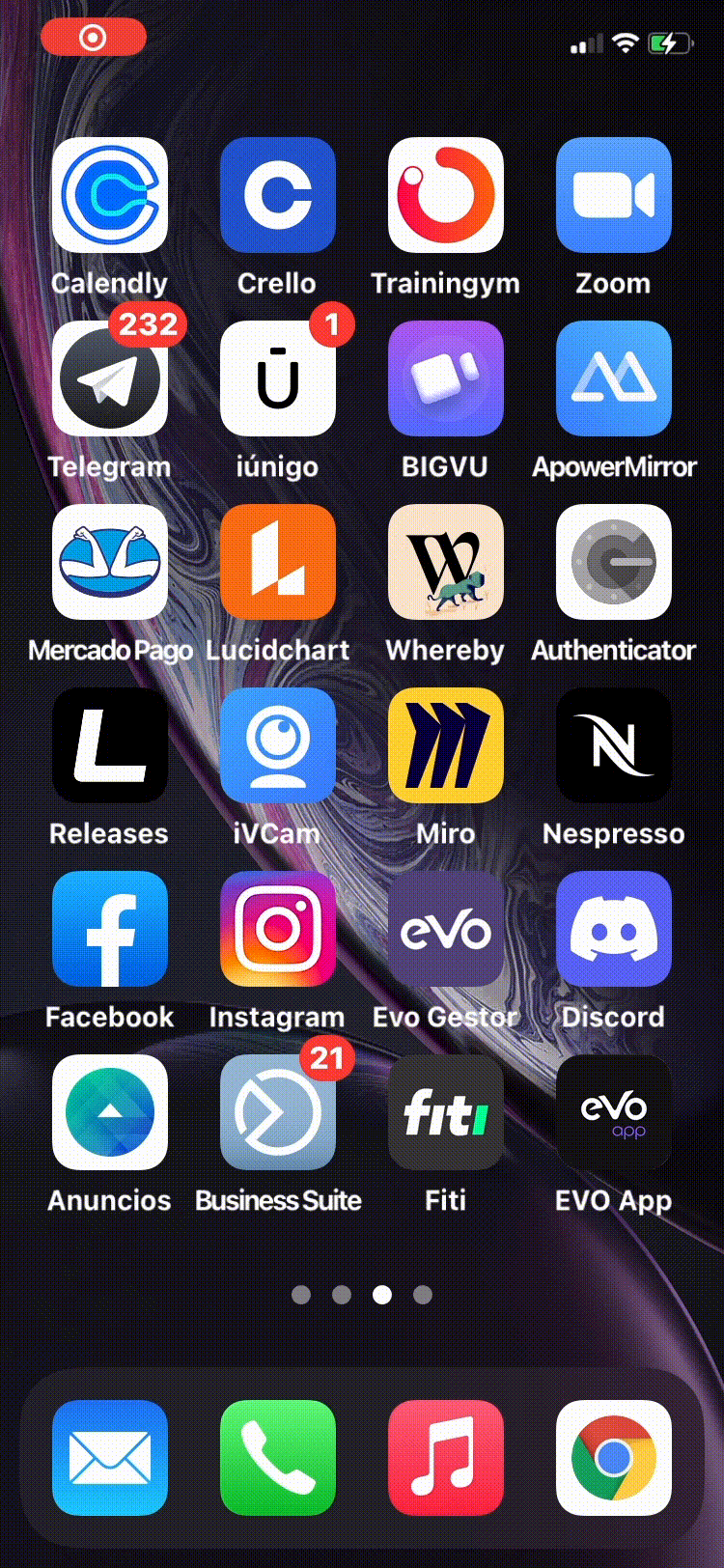
Task: Launch the Fiti app
Action: pyautogui.click(x=445, y=1112)
